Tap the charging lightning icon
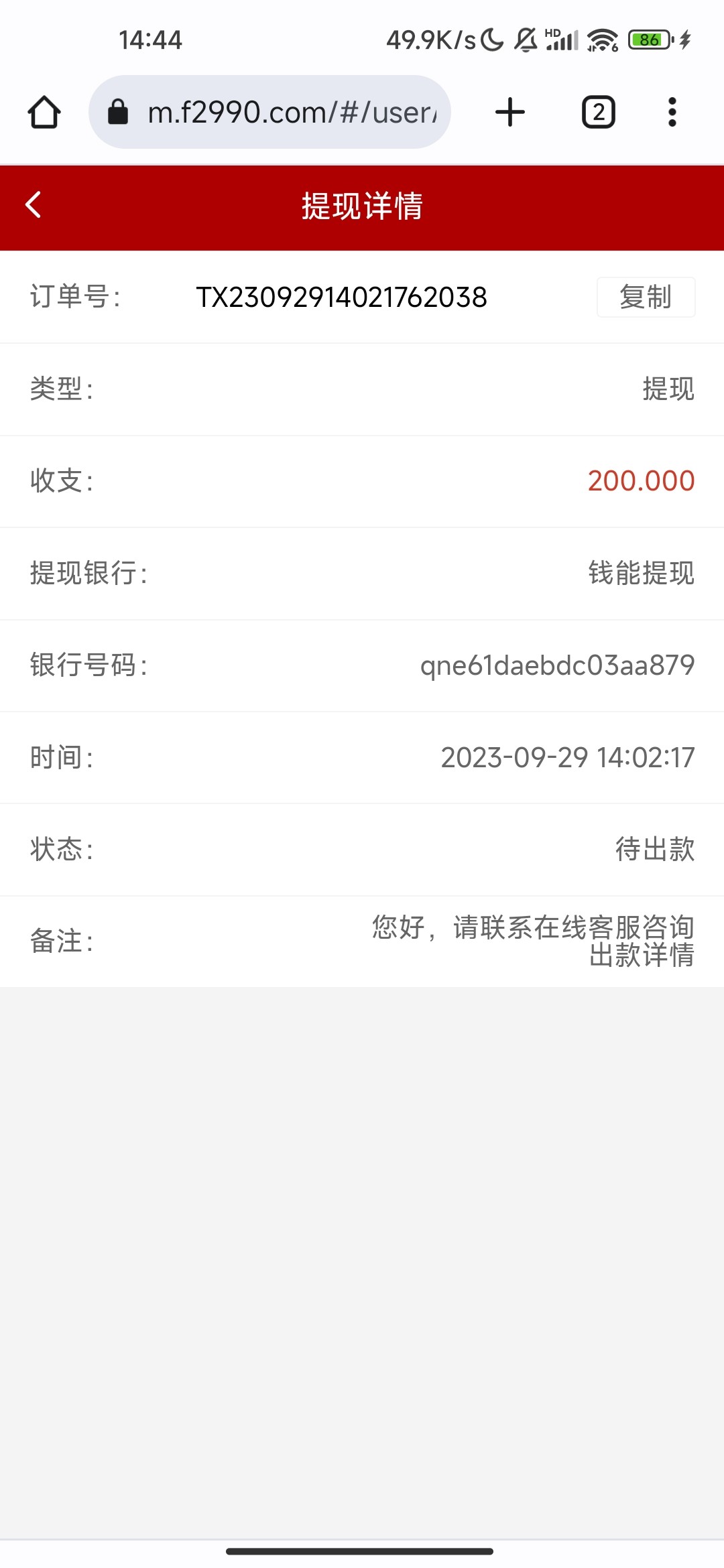This screenshot has height=1568, width=724. [684, 40]
